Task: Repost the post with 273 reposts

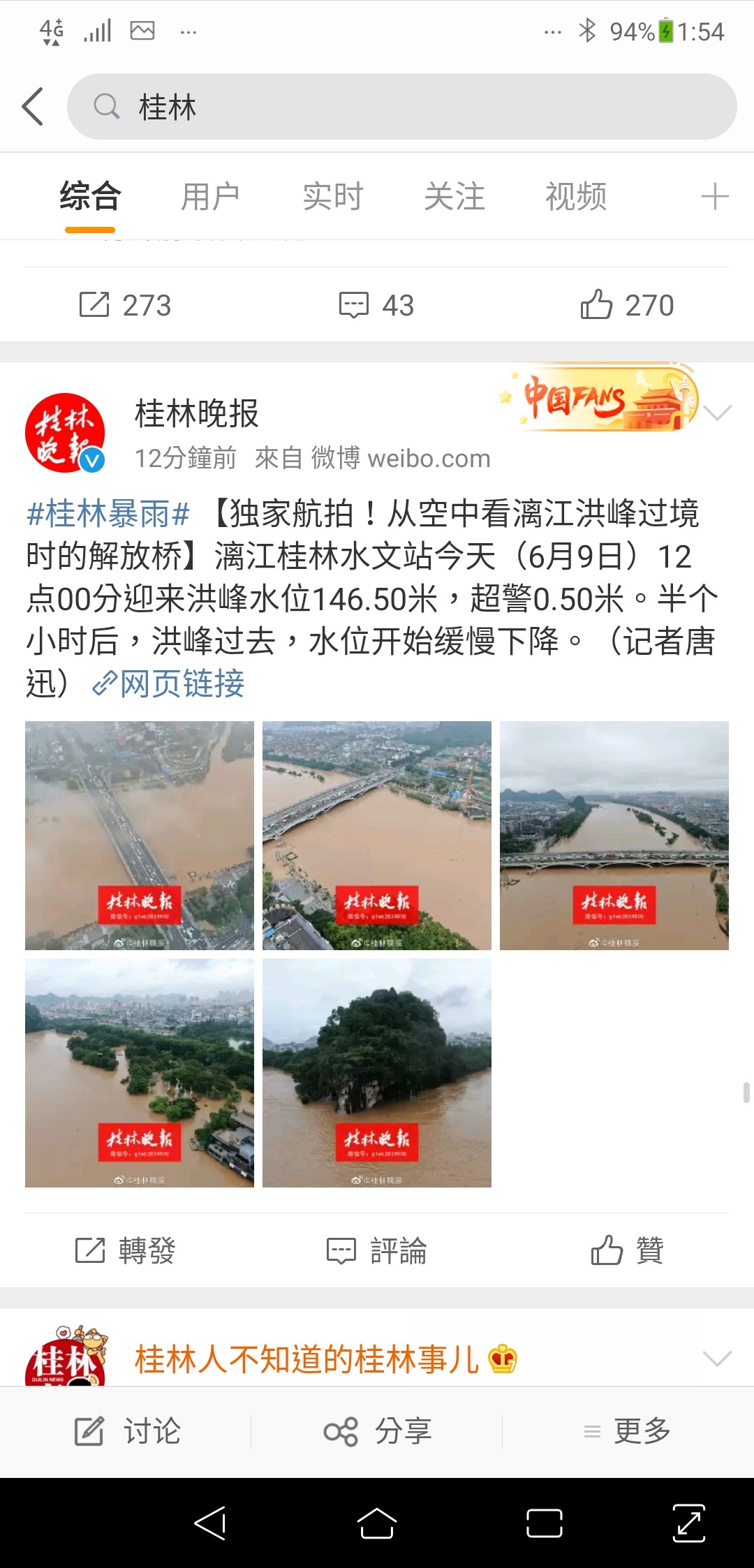Action: (125, 305)
